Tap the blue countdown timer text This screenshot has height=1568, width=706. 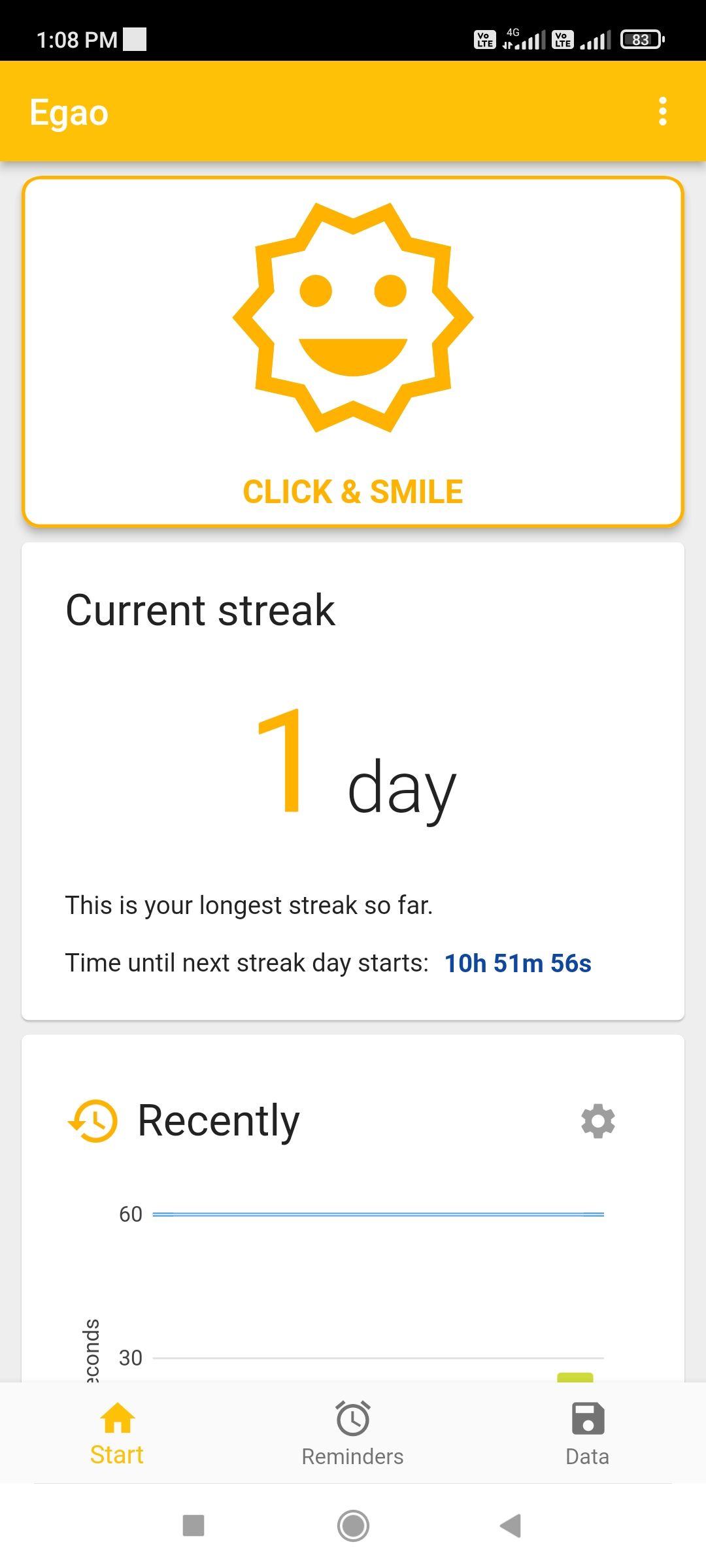(x=517, y=962)
